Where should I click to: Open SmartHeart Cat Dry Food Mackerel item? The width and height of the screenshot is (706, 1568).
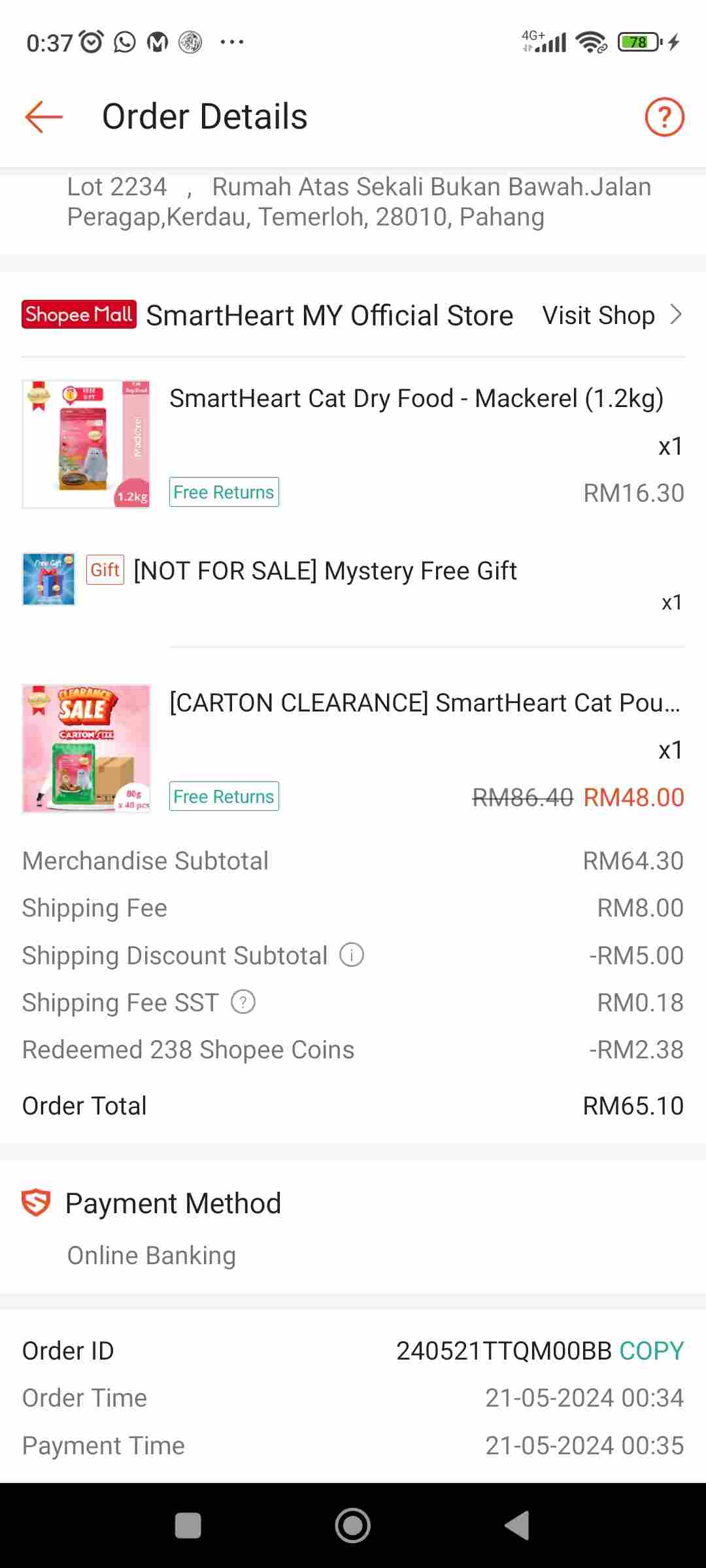click(x=416, y=399)
